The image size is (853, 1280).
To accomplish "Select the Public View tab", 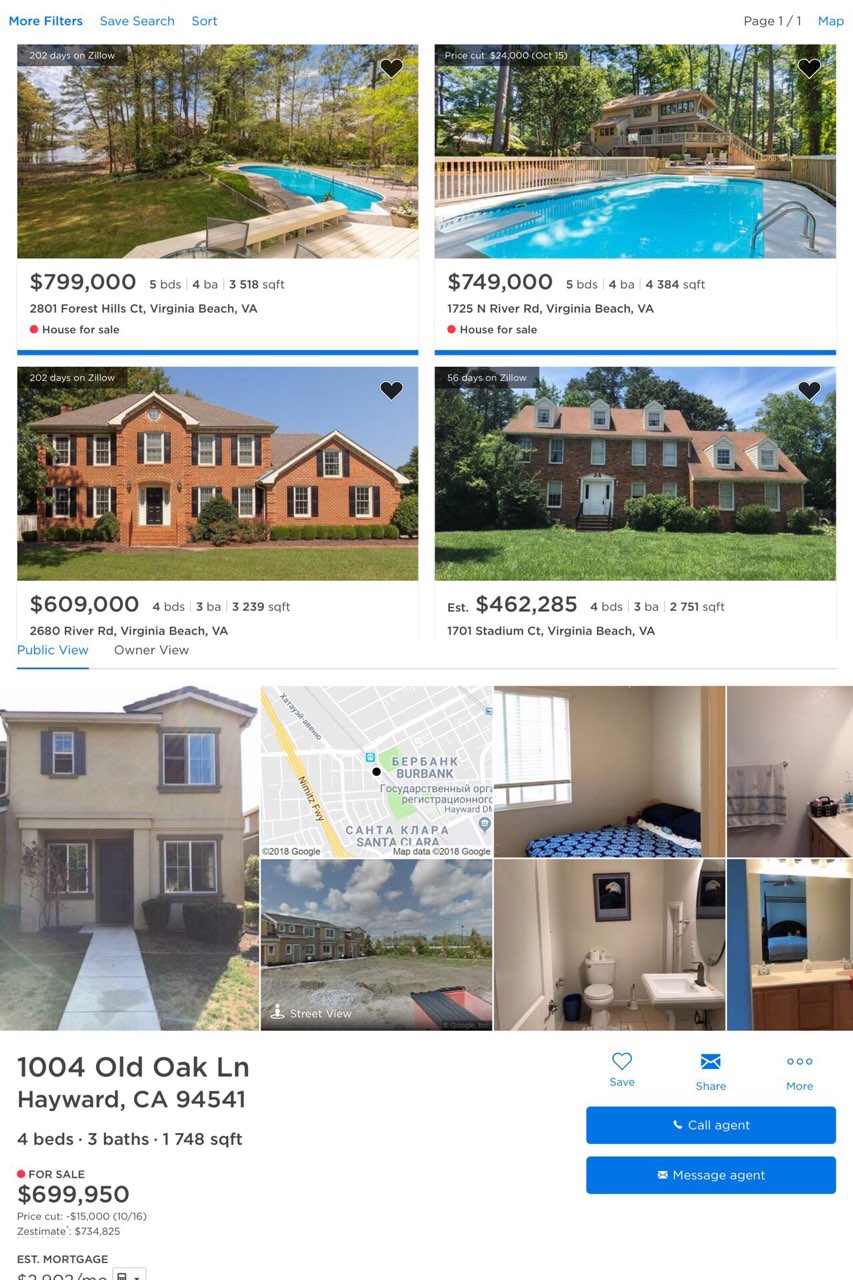I will point(53,650).
